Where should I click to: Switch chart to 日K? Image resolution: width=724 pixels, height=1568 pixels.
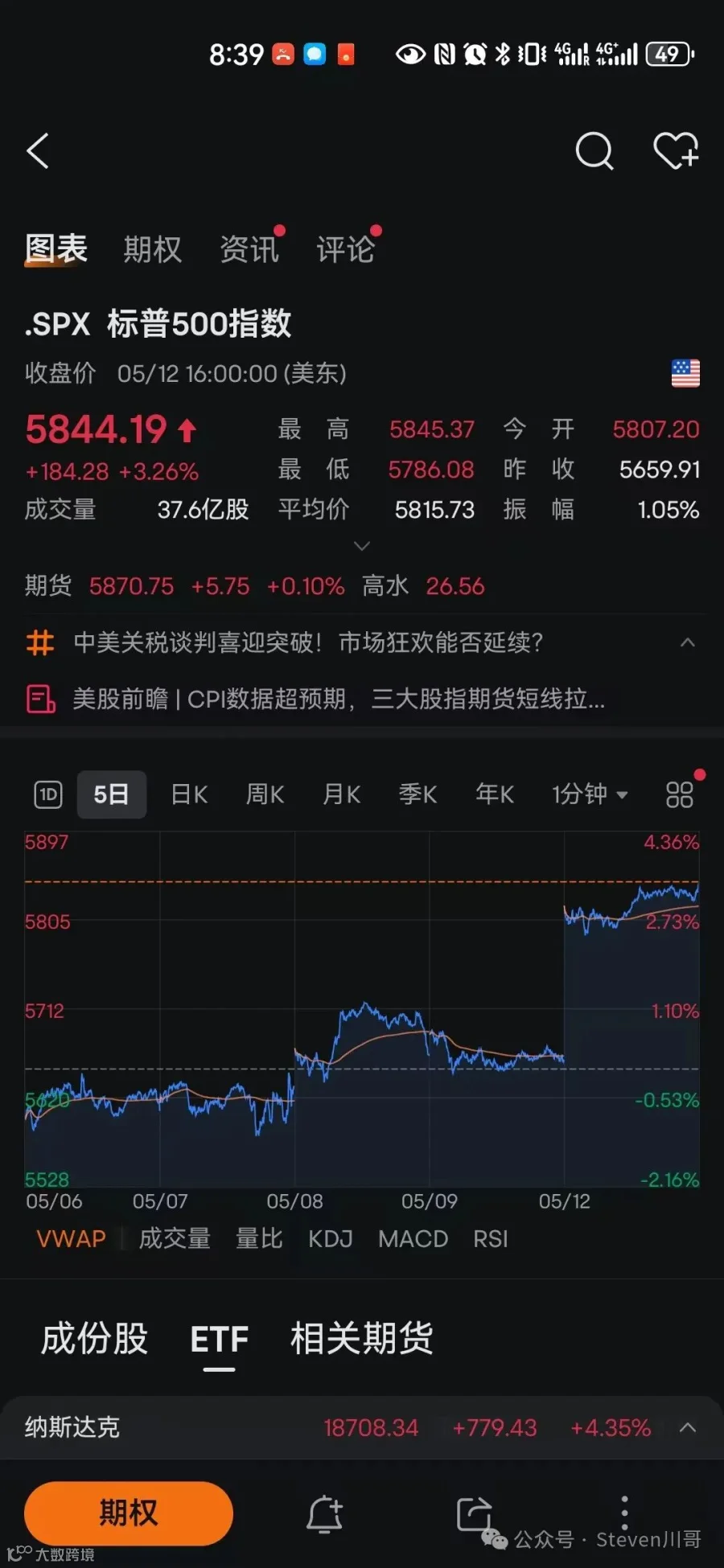[189, 794]
